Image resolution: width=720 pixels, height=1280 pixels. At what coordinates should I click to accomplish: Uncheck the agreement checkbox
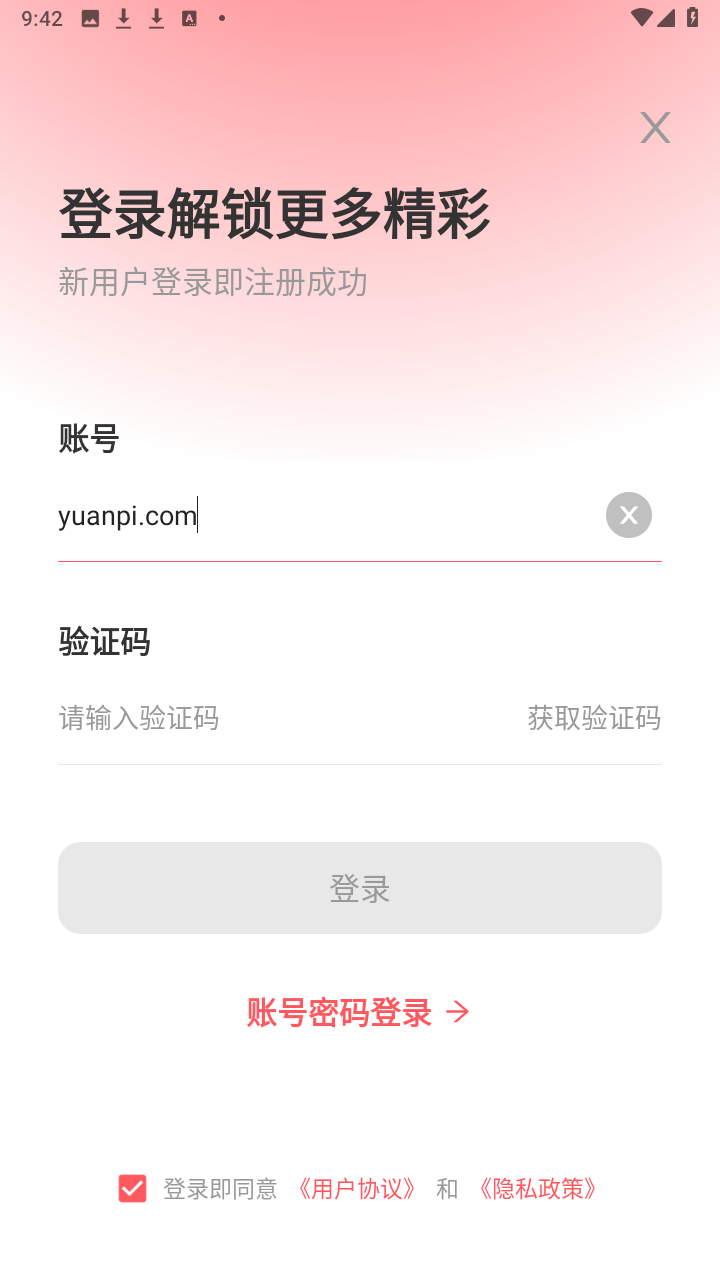point(133,1188)
